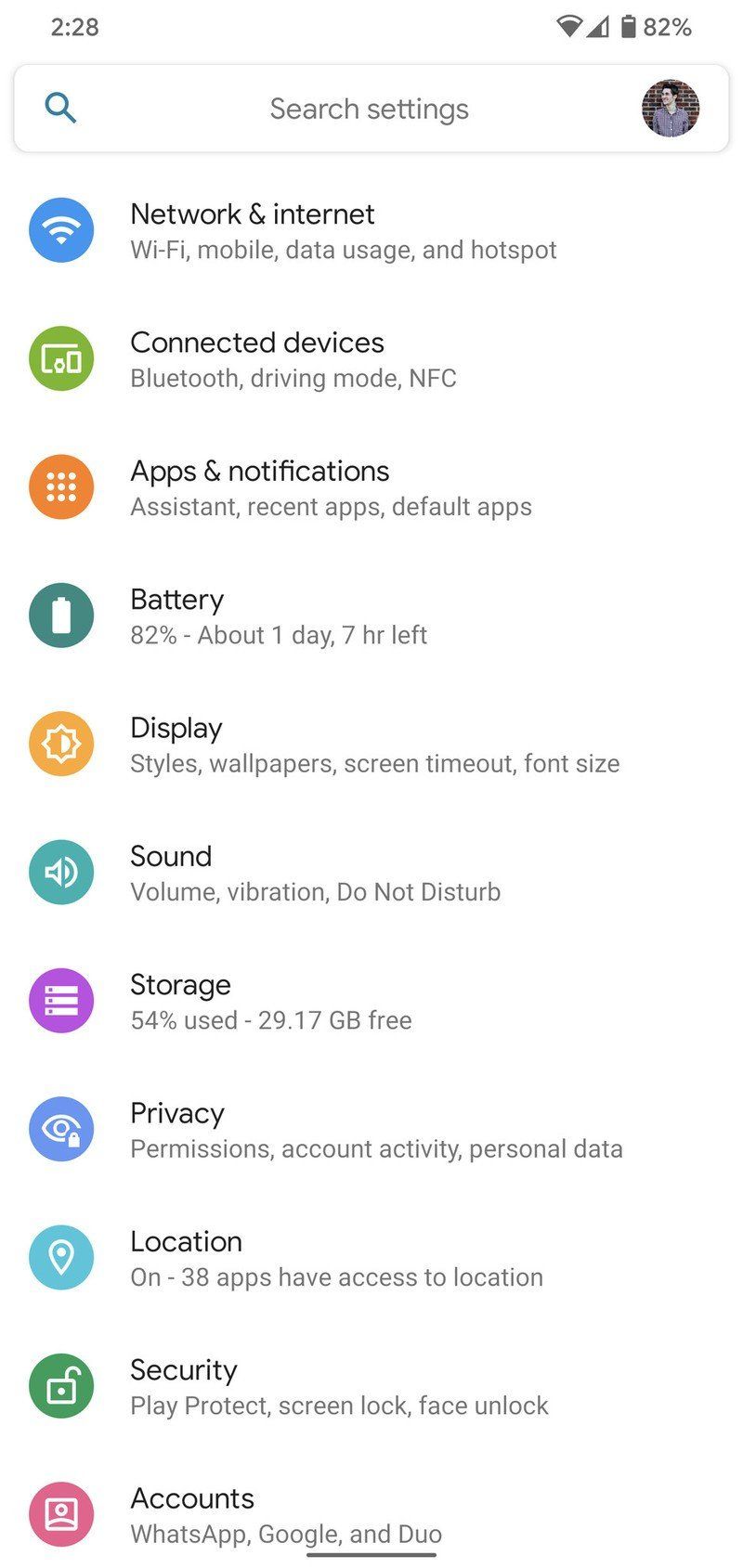Screen dimensions: 743x1568
Task: Tap the Accounts icon
Action: 61,1513
